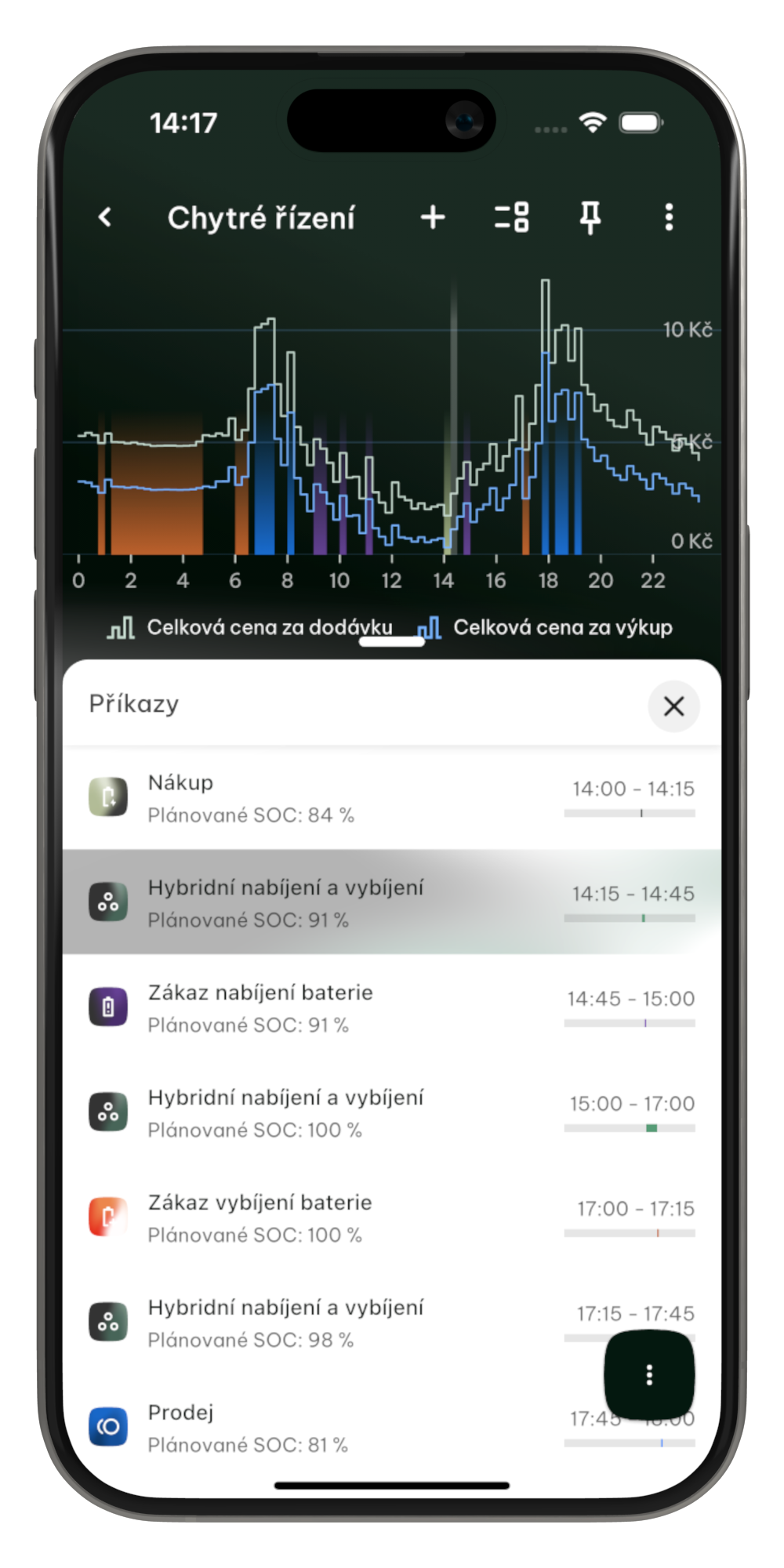Viewport: 784px width, 1568px height.
Task: Open the layout view options icon
Action: point(512,217)
